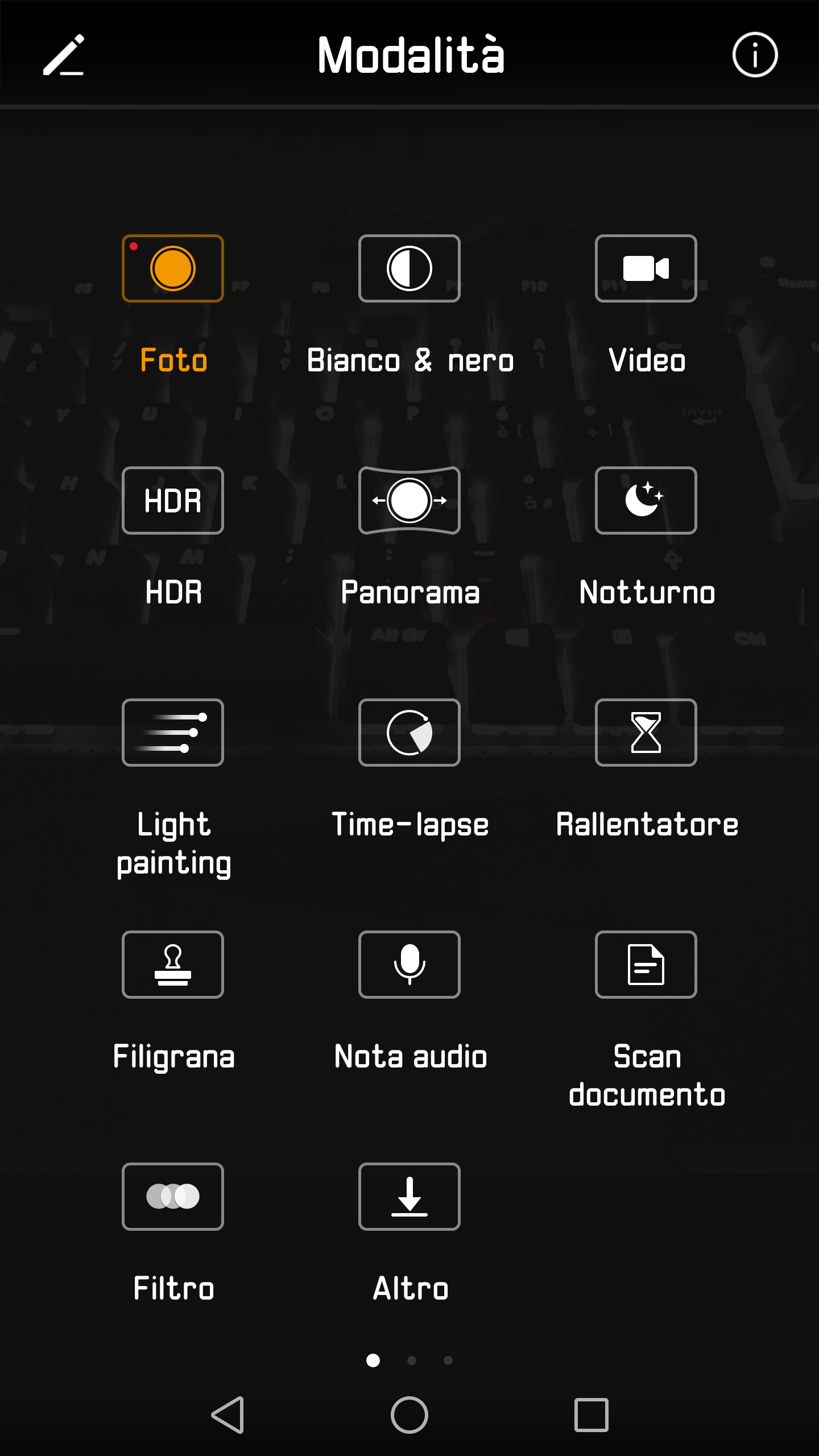This screenshot has height=1456, width=819.
Task: Choose Video mode
Action: (x=646, y=268)
